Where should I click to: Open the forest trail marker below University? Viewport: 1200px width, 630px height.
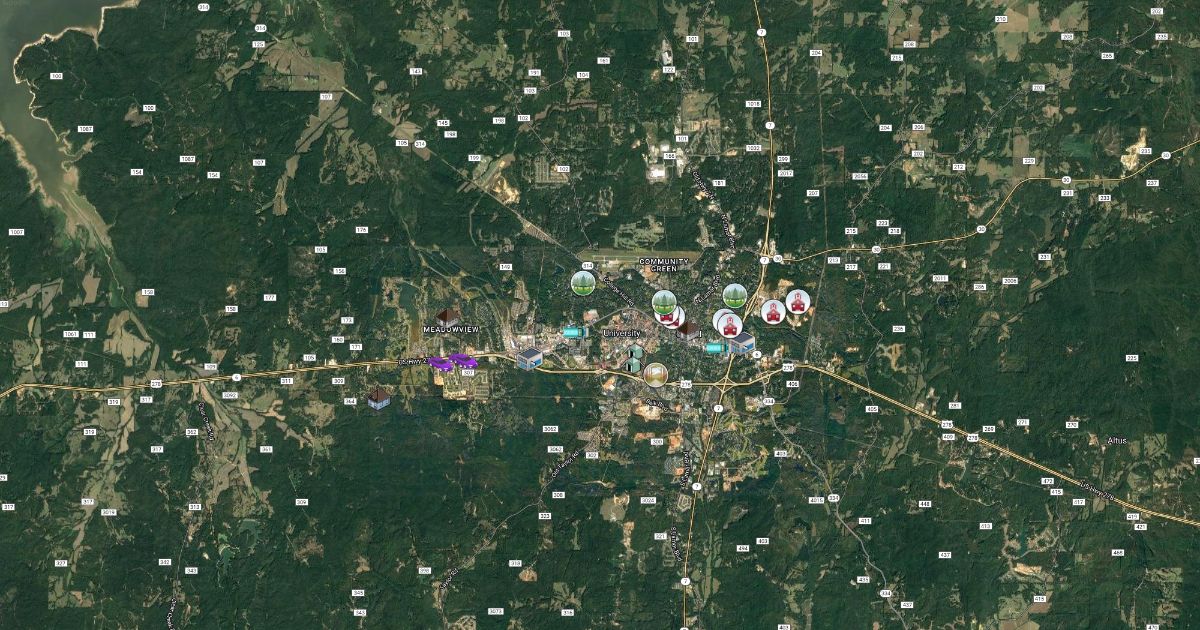tap(655, 374)
